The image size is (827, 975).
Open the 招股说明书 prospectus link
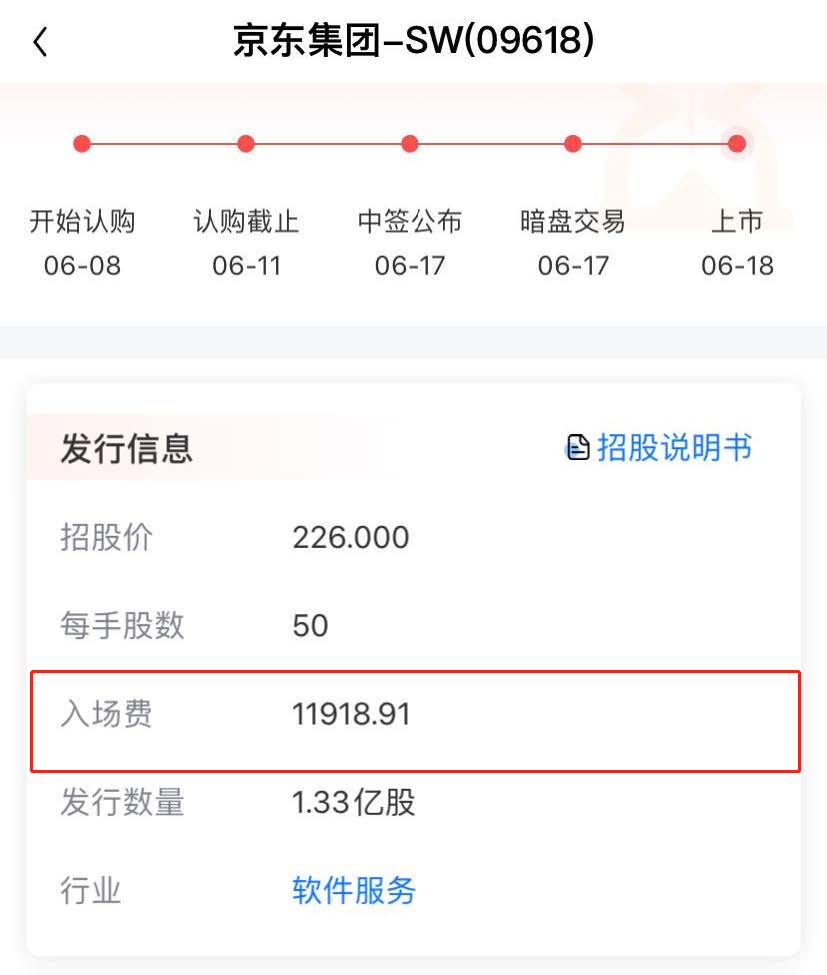click(660, 447)
